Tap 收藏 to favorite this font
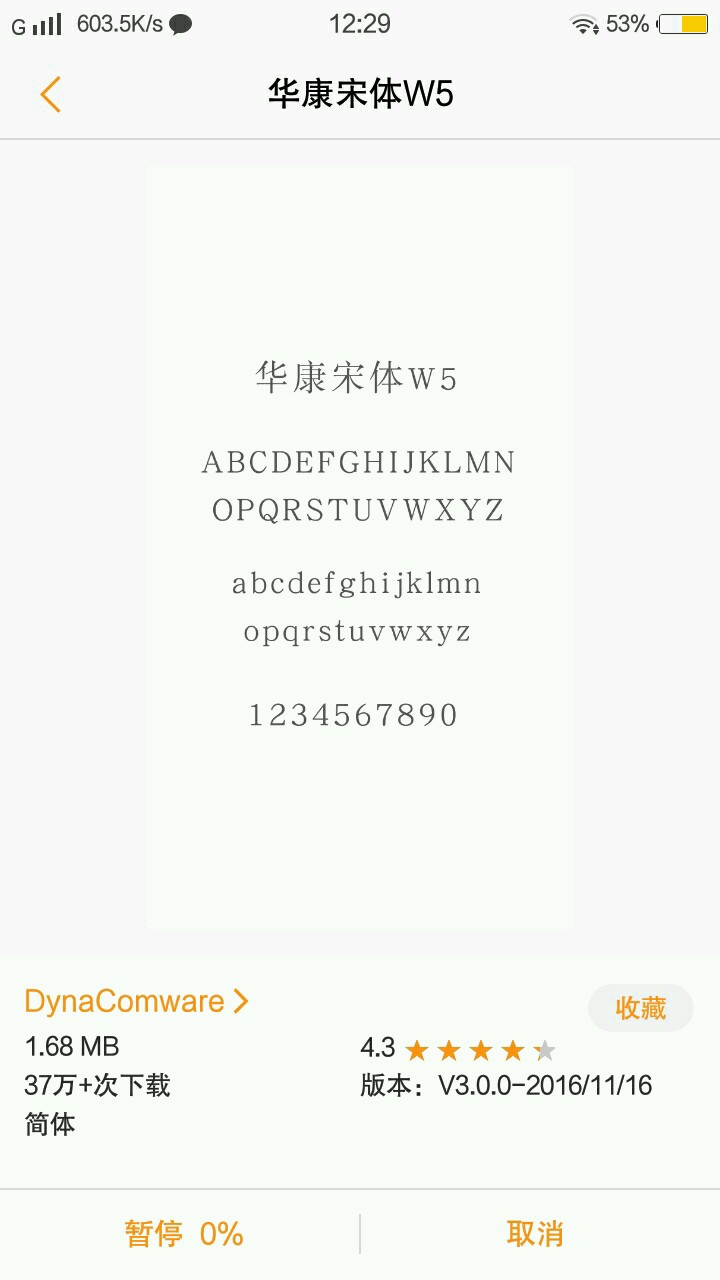Image resolution: width=720 pixels, height=1280 pixels. (x=640, y=1008)
